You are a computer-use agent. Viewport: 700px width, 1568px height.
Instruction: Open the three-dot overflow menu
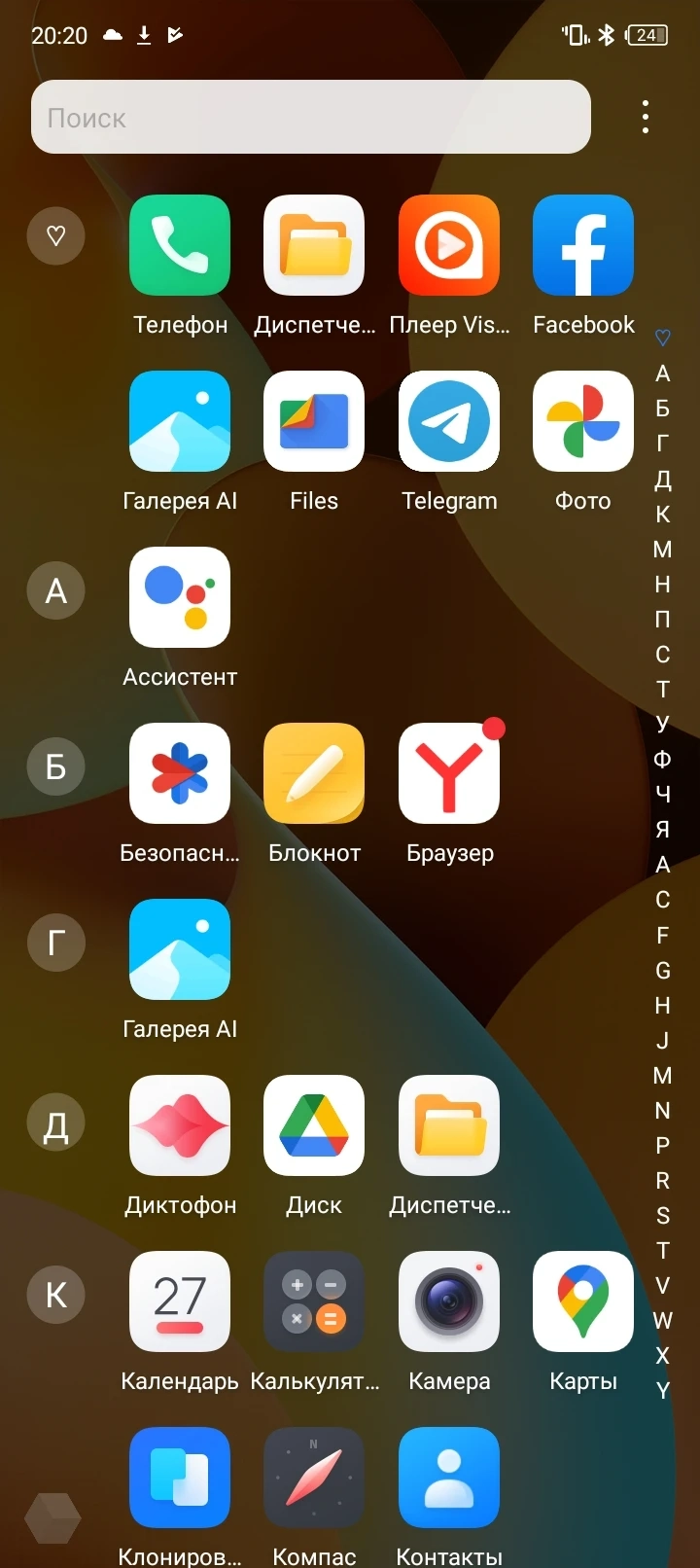[x=646, y=118]
